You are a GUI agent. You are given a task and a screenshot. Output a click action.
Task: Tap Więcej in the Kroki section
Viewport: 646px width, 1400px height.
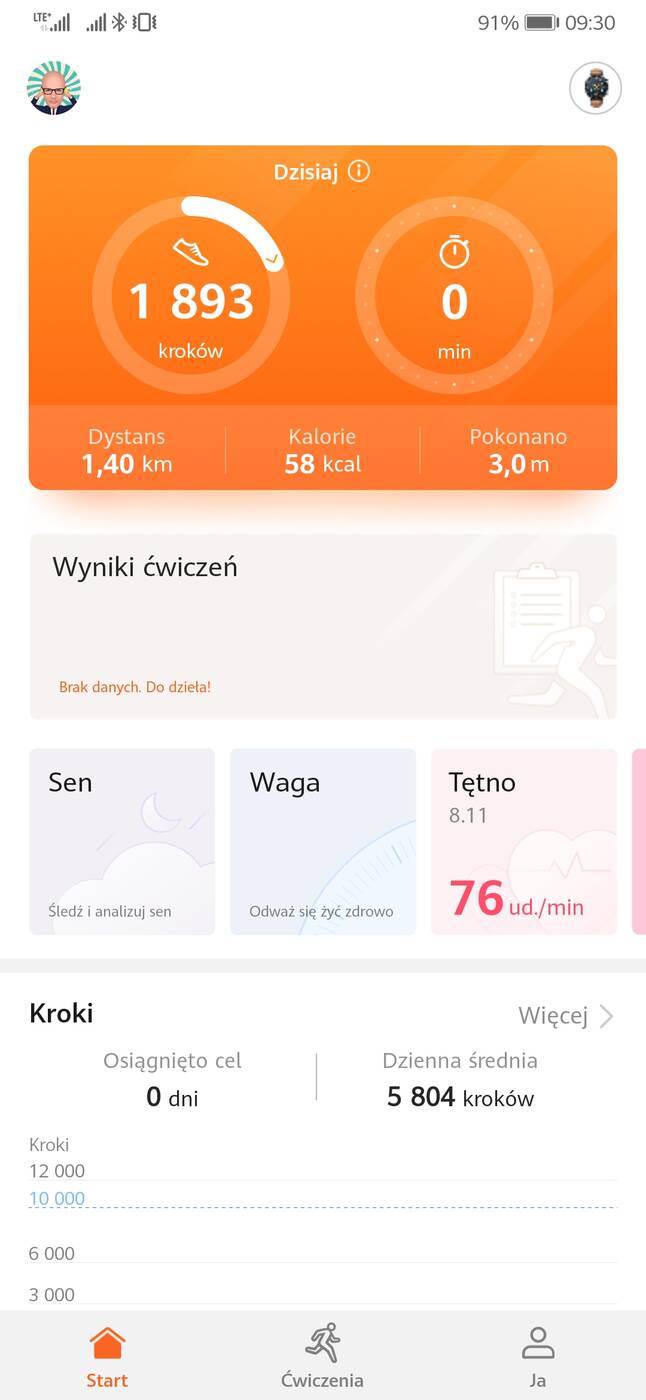coord(565,1016)
